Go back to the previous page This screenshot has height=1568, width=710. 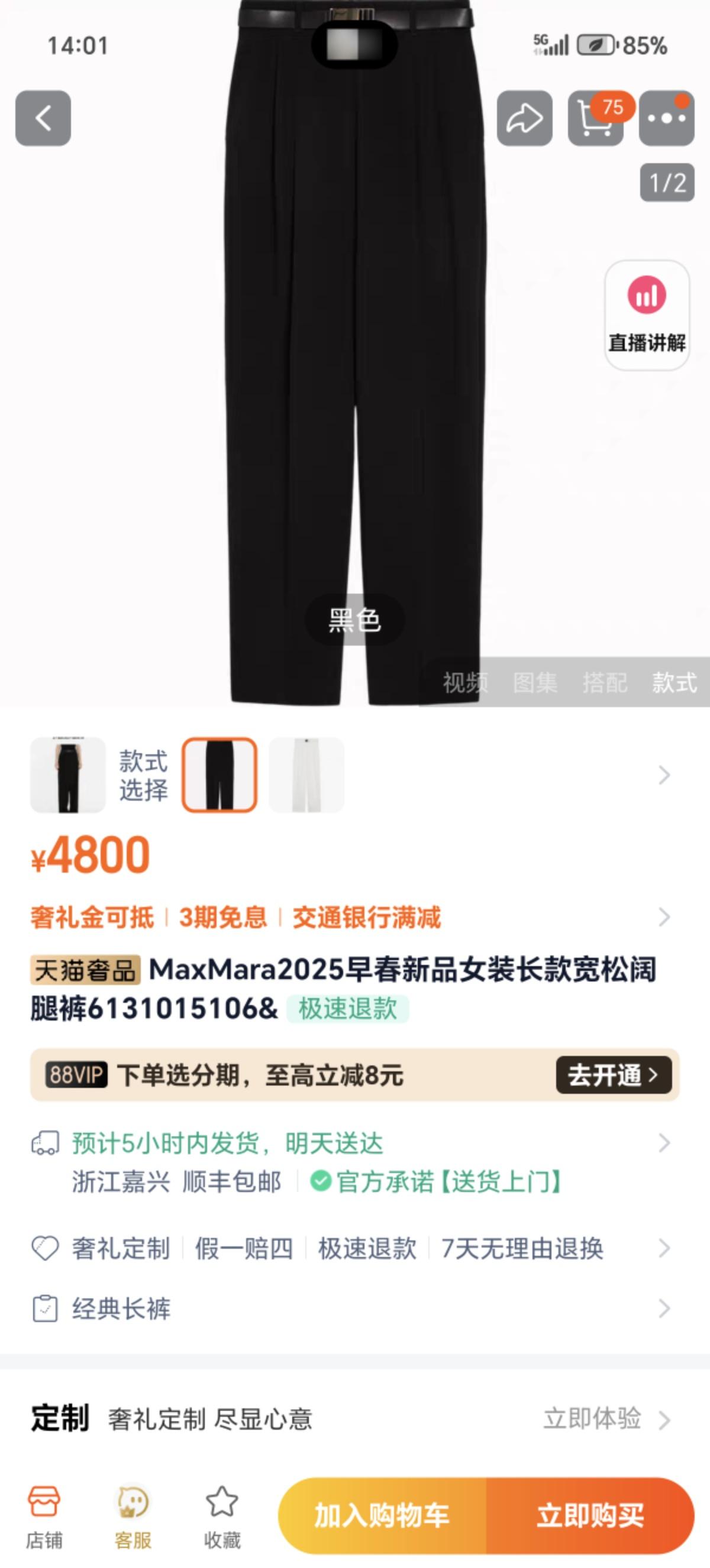(x=43, y=118)
